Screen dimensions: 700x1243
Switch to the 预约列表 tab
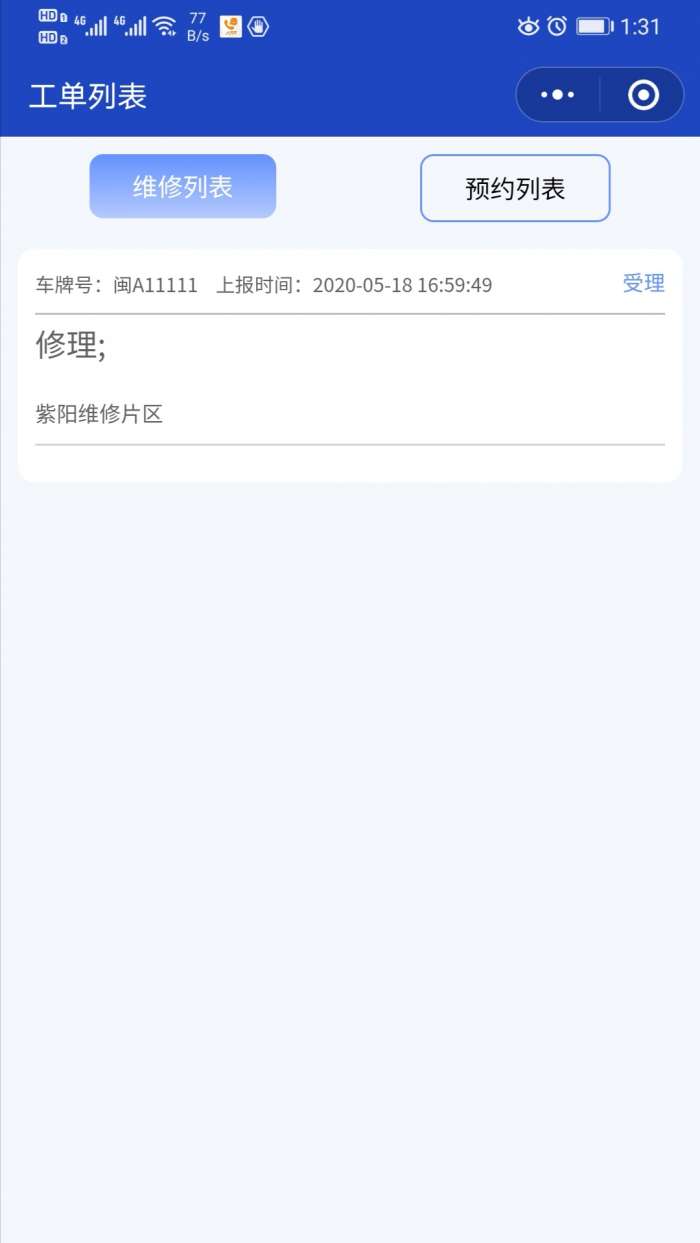[x=515, y=188]
